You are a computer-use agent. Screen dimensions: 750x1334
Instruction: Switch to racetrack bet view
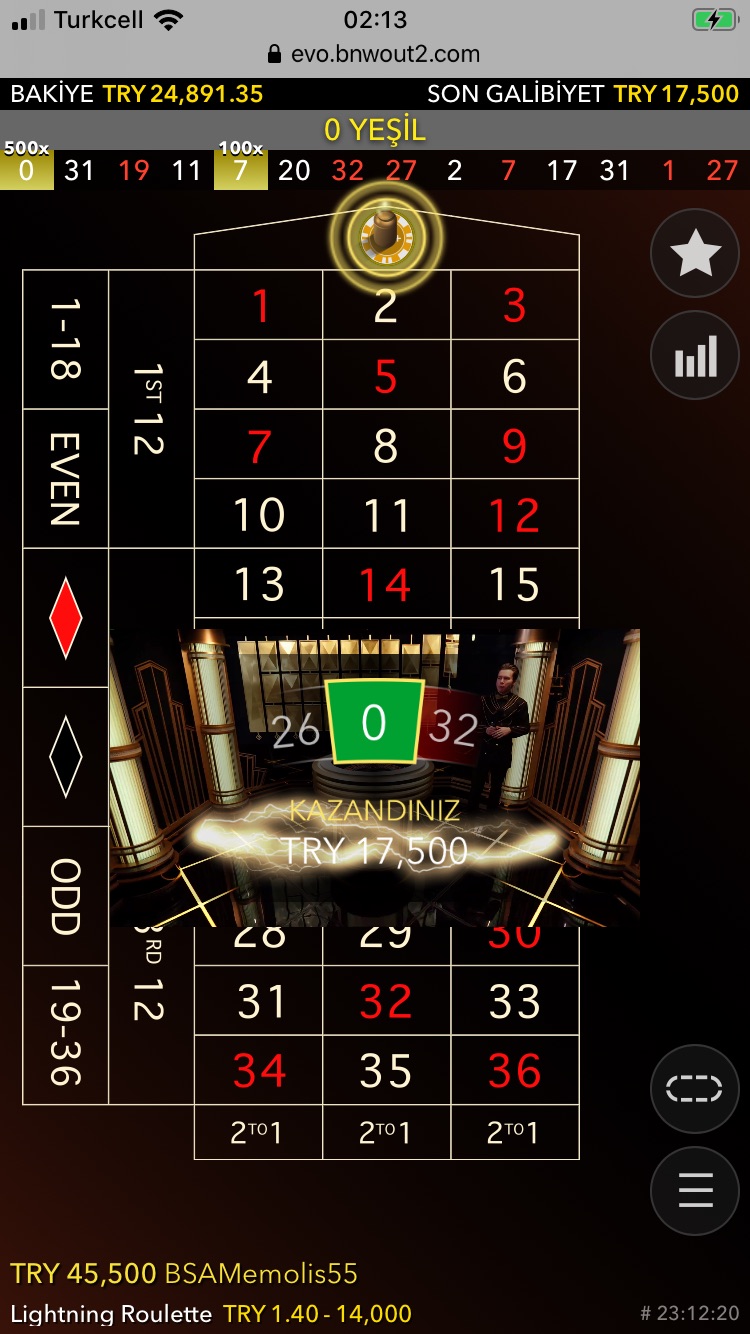coord(695,1089)
